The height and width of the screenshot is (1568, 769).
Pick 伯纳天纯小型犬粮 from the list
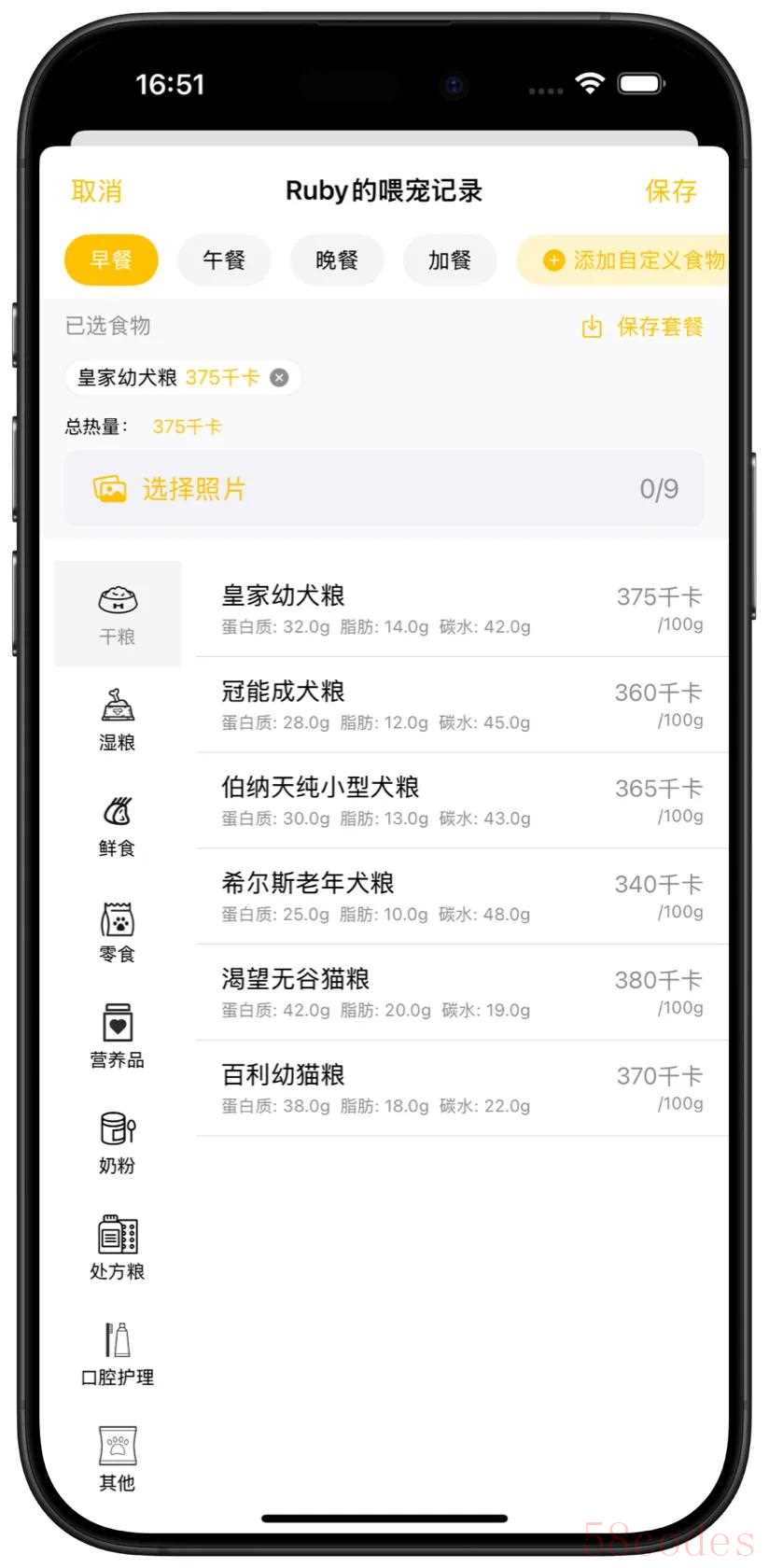pos(462,801)
